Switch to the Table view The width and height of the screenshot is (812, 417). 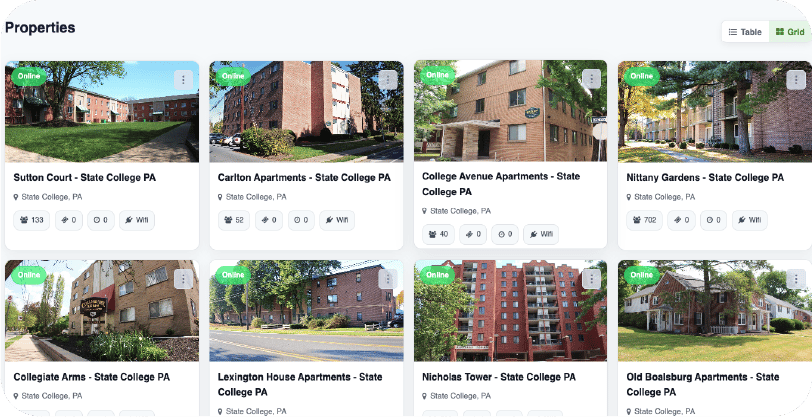point(745,32)
